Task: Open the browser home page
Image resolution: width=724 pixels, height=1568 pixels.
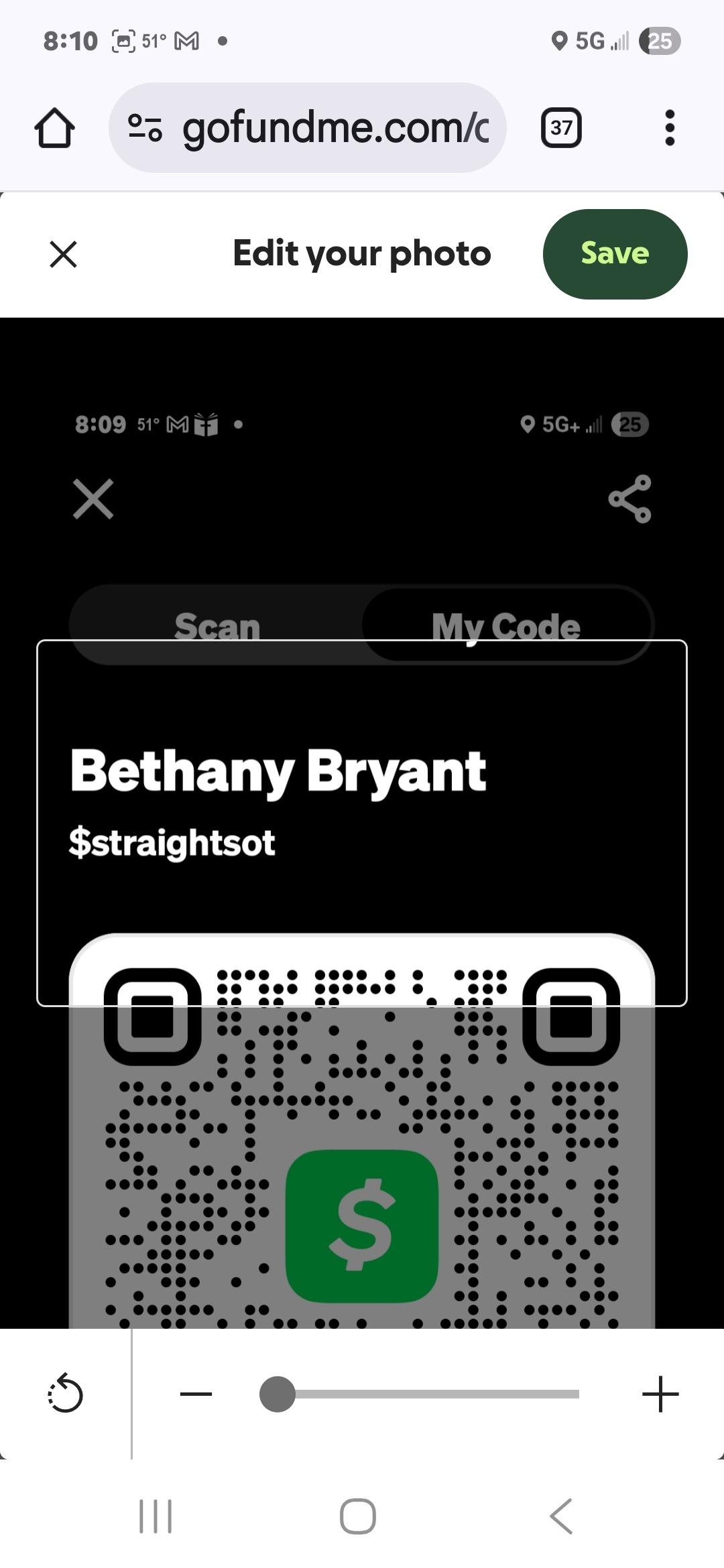Action: click(x=54, y=127)
